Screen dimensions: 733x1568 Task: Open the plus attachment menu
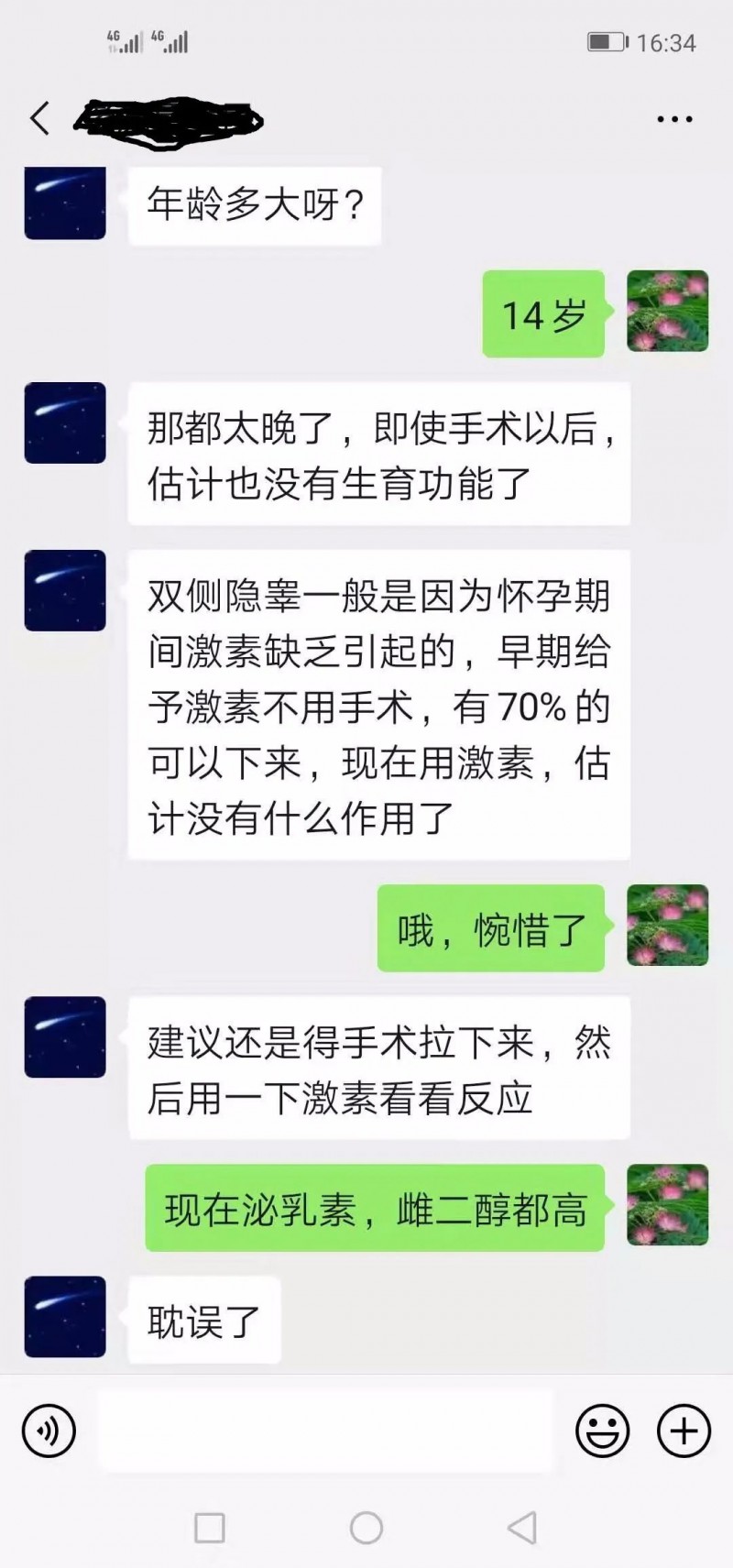(684, 1431)
